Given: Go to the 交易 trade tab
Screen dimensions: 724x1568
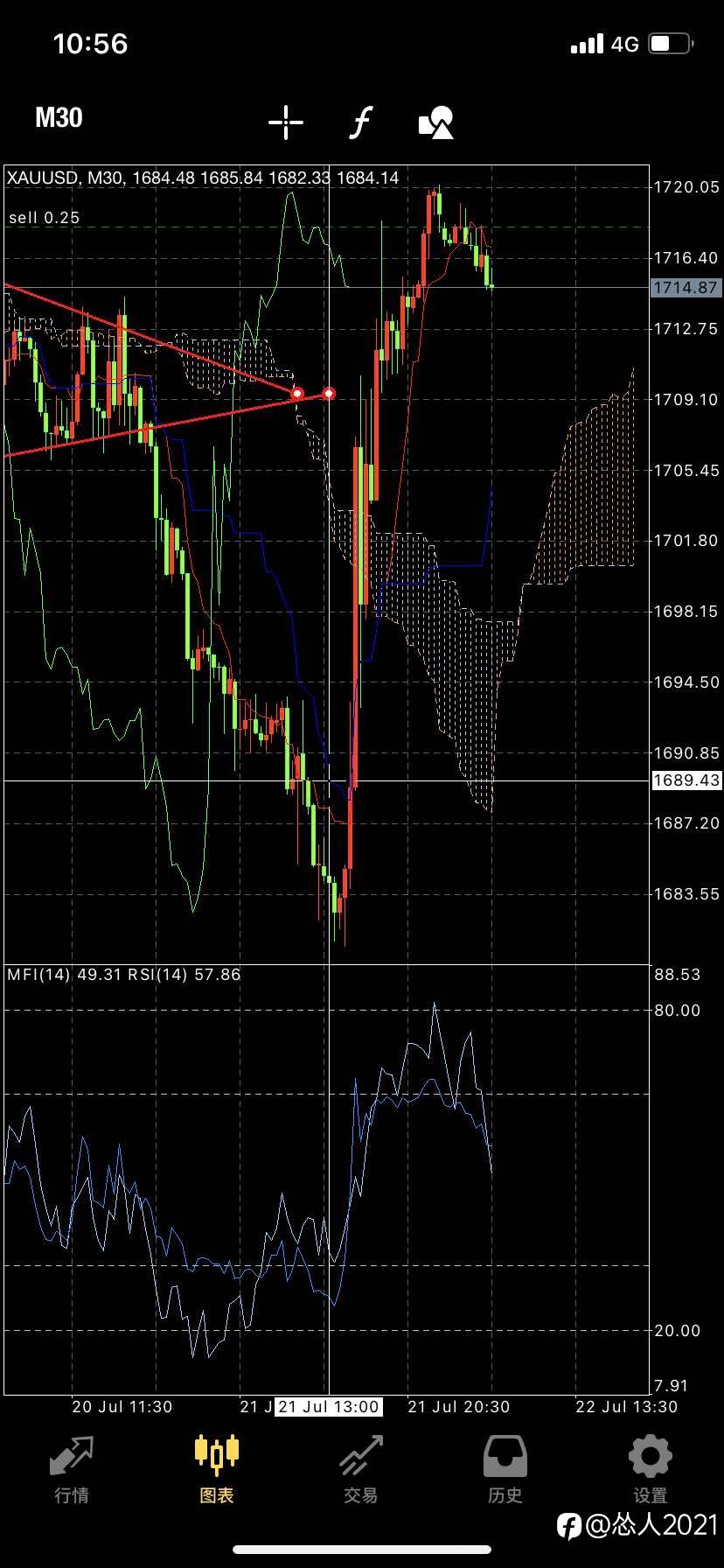Looking at the screenshot, I should coord(361,1469).
